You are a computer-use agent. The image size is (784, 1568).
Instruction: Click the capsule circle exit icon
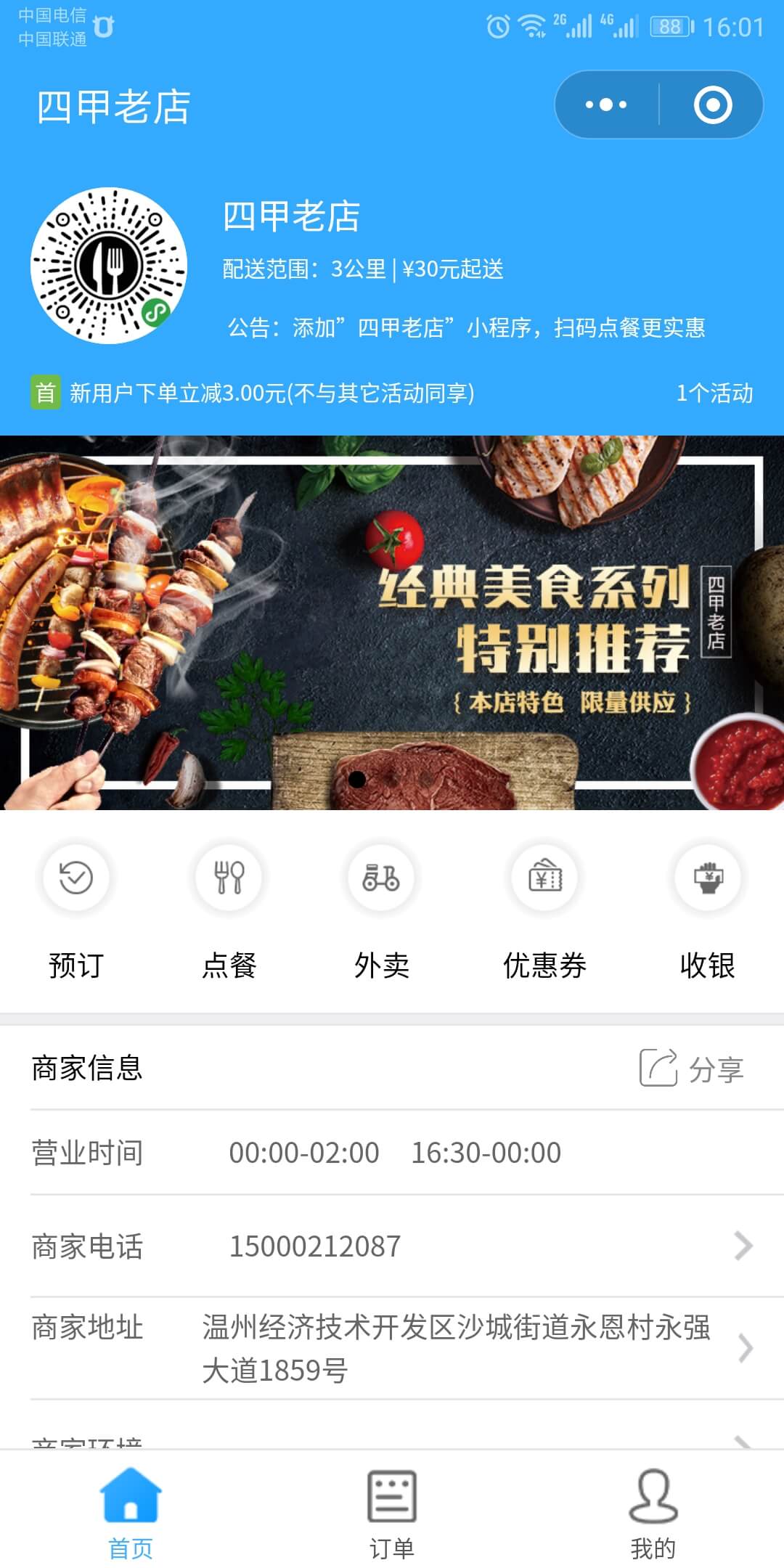tap(714, 104)
